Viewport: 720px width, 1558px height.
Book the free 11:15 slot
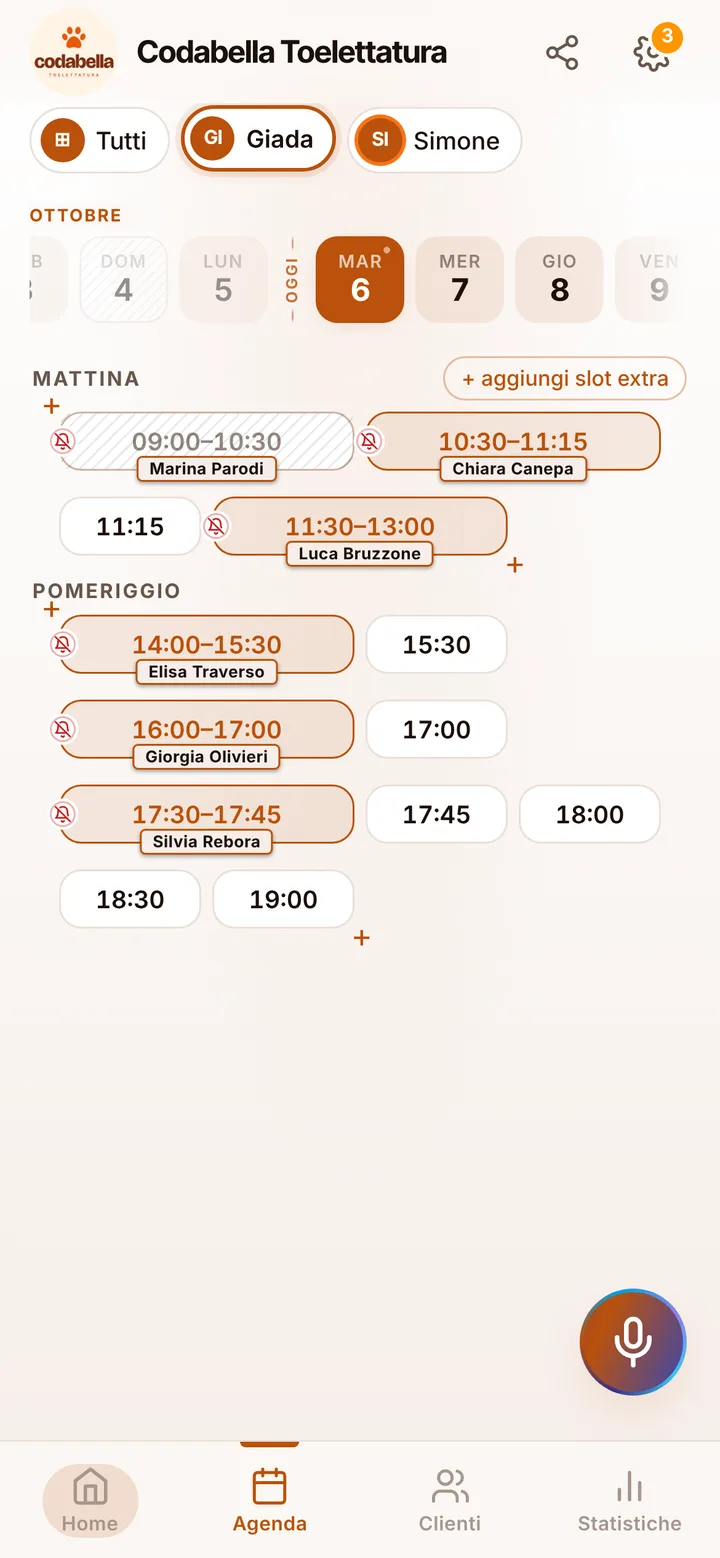pyautogui.click(x=130, y=527)
